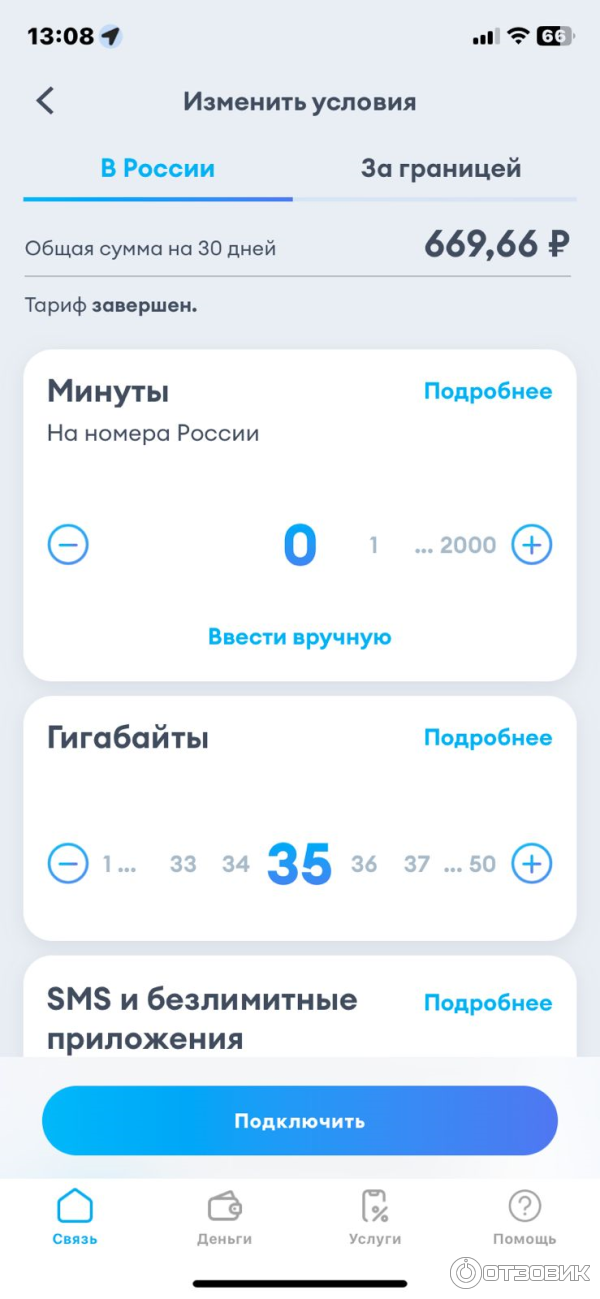Viewport: 600px width, 1299px height.
Task: Select 36 gigabytes
Action: coord(364,864)
